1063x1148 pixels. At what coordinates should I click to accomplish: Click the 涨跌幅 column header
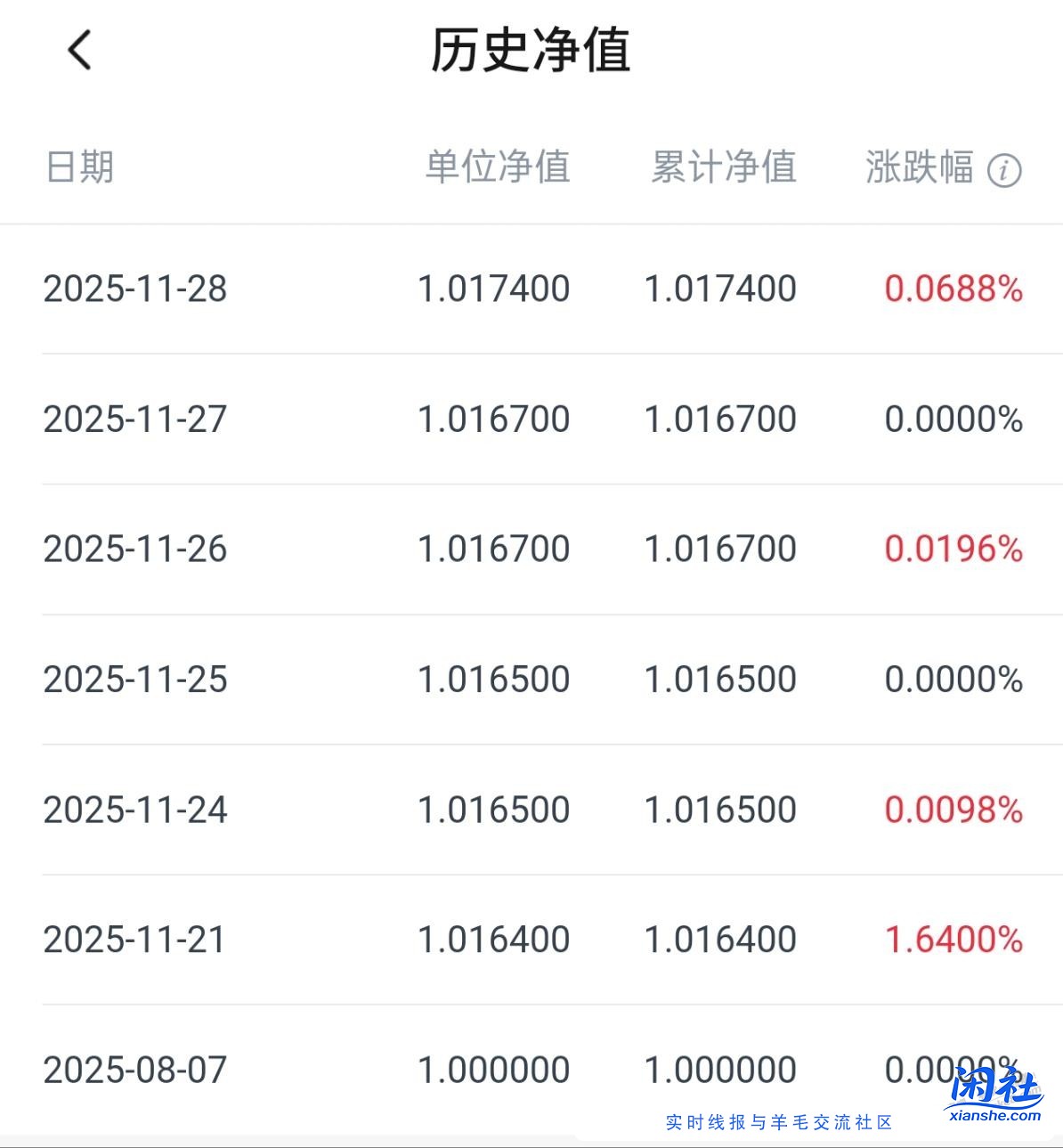pyautogui.click(x=919, y=168)
